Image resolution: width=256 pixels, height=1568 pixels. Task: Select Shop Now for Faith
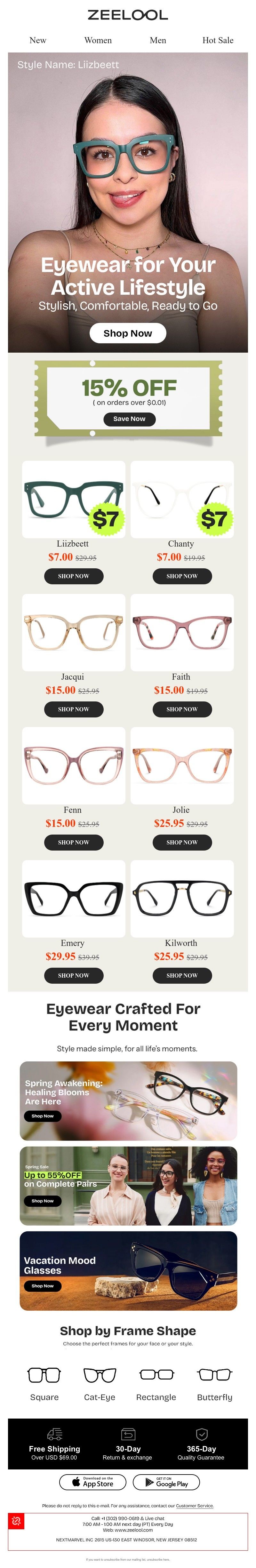click(182, 709)
